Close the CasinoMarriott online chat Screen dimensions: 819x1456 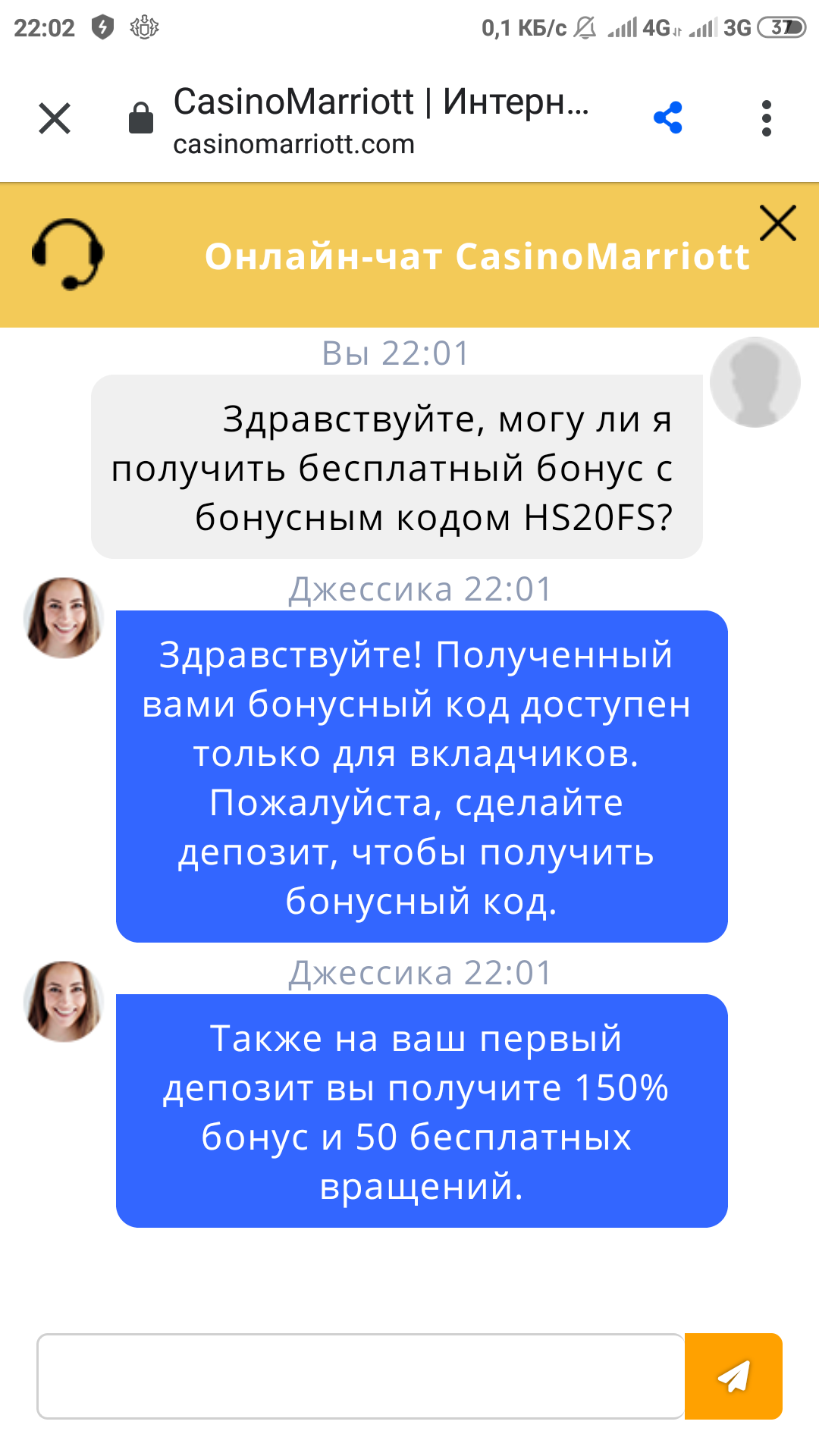point(777,223)
